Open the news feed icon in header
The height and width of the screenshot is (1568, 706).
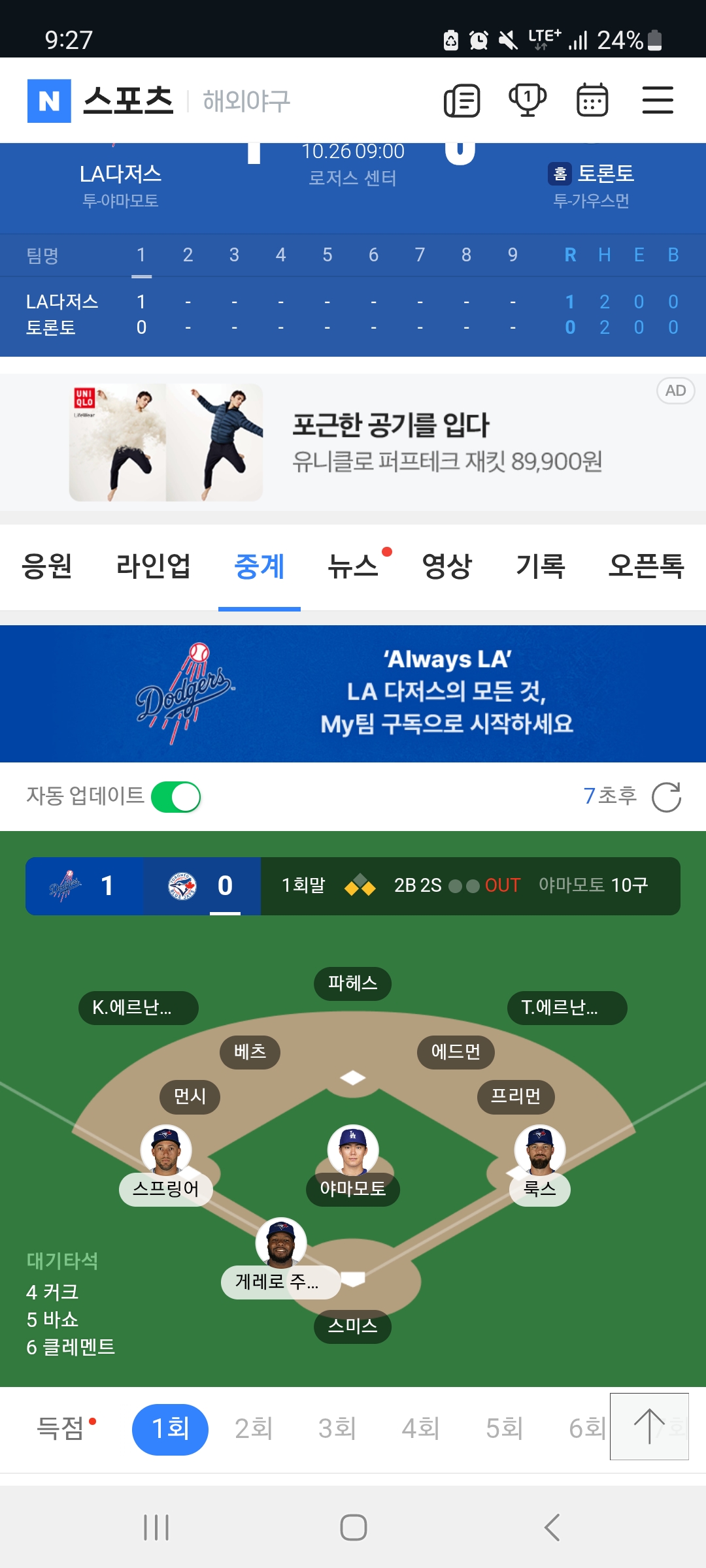pyautogui.click(x=462, y=101)
